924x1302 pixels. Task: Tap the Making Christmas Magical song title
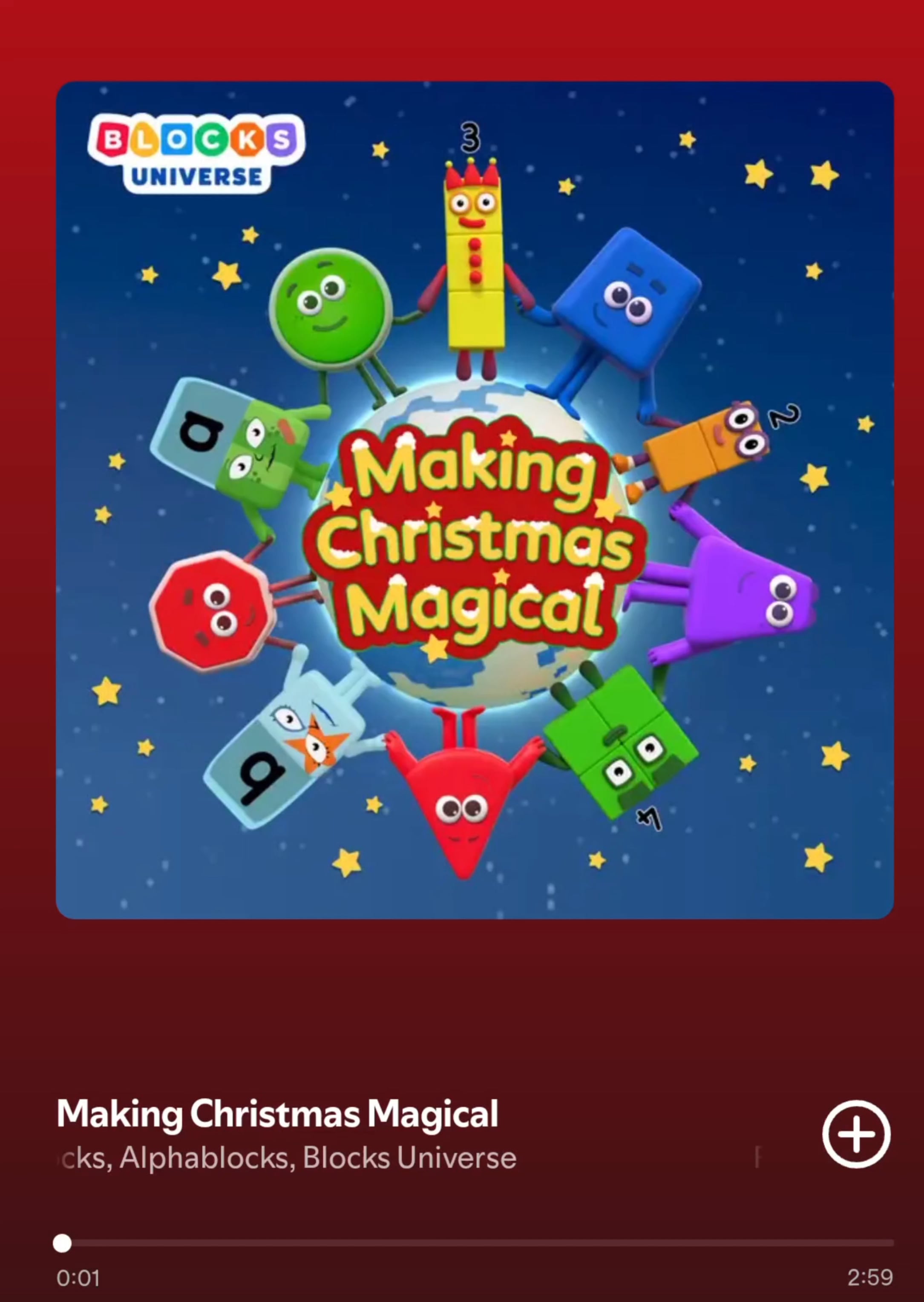[x=278, y=1113]
